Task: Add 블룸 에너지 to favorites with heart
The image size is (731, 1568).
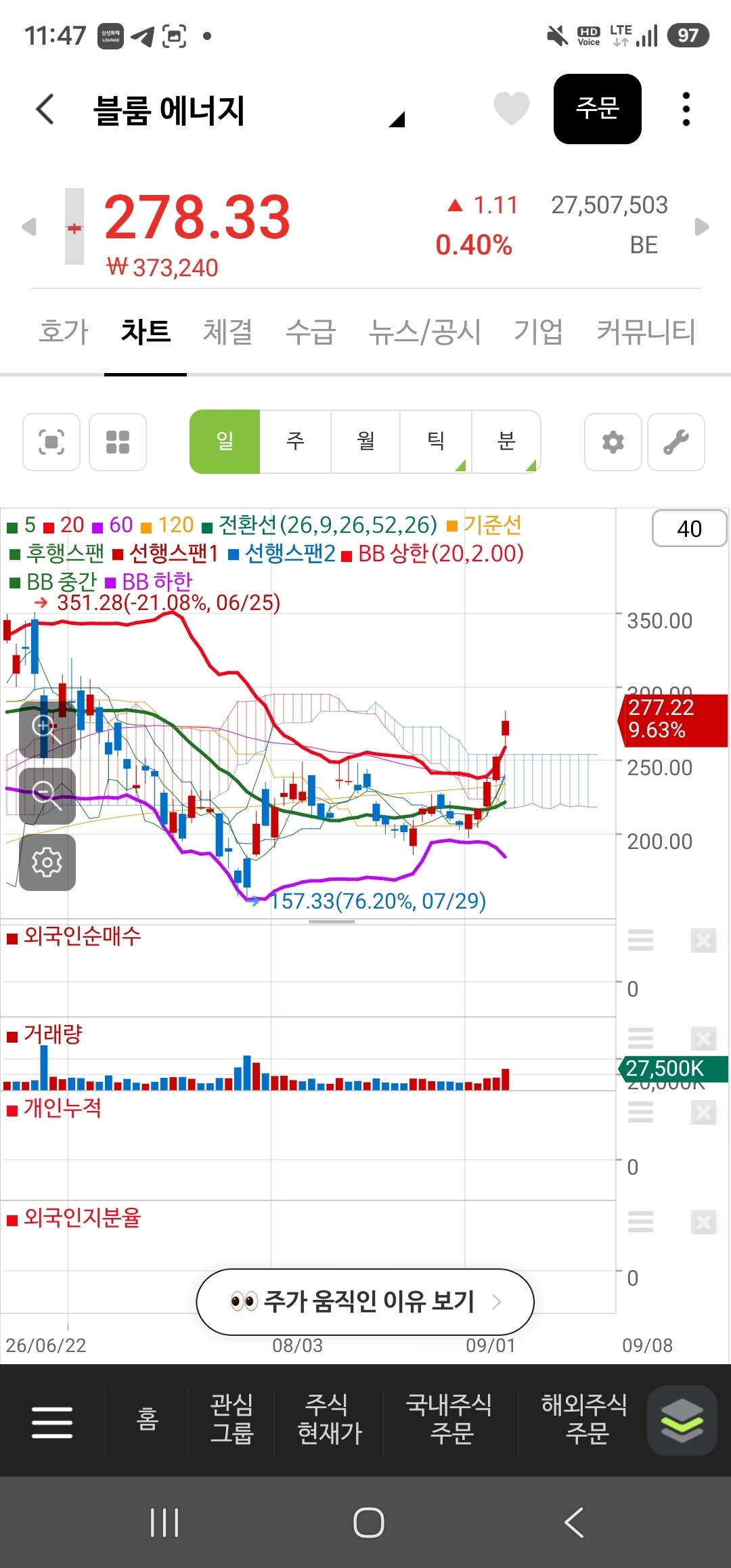Action: click(511, 108)
